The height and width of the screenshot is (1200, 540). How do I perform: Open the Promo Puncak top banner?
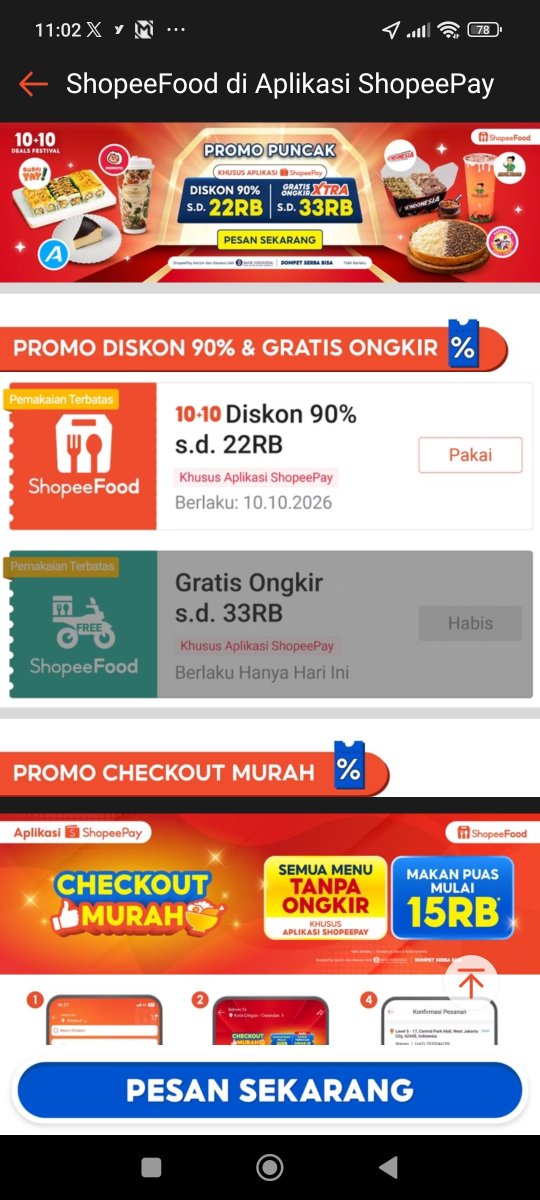270,202
